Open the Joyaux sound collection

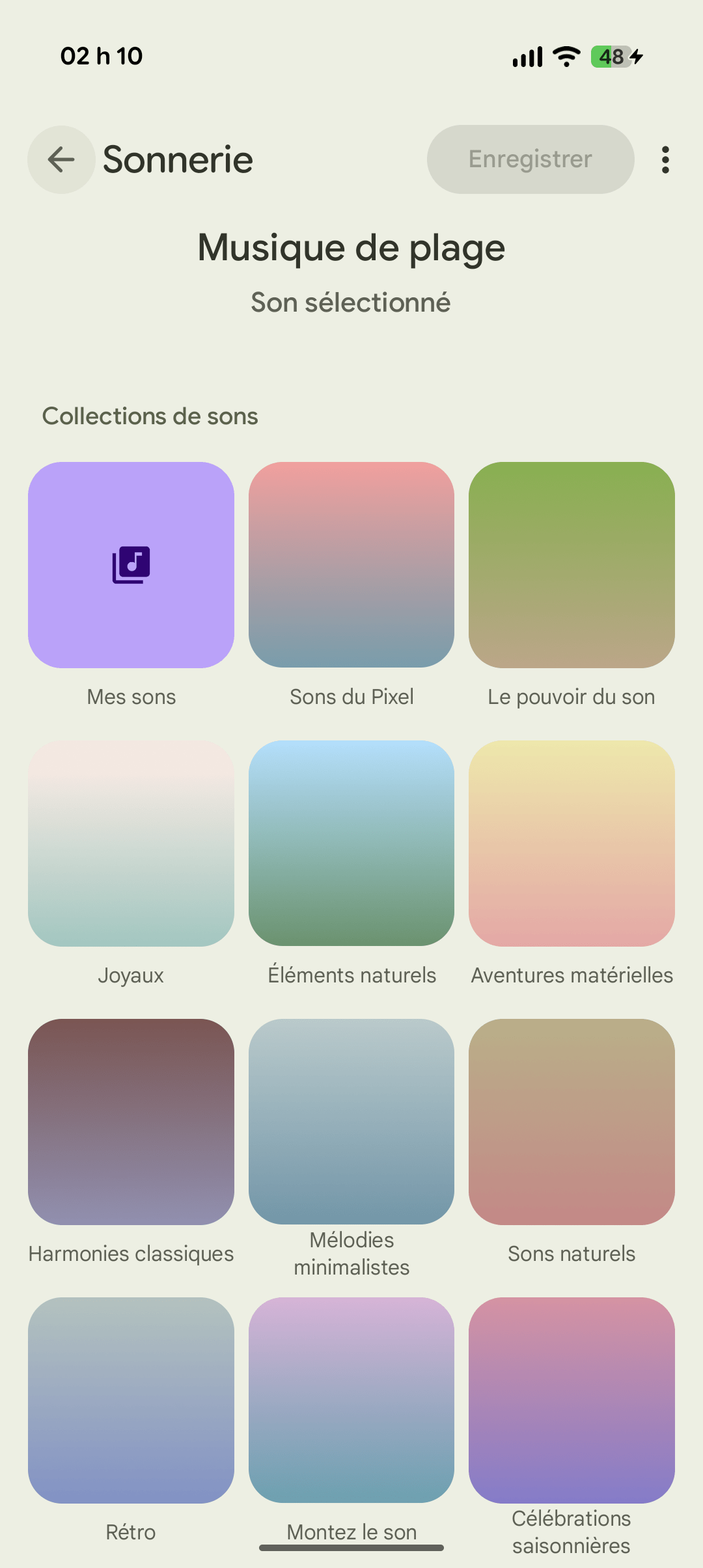[131, 843]
